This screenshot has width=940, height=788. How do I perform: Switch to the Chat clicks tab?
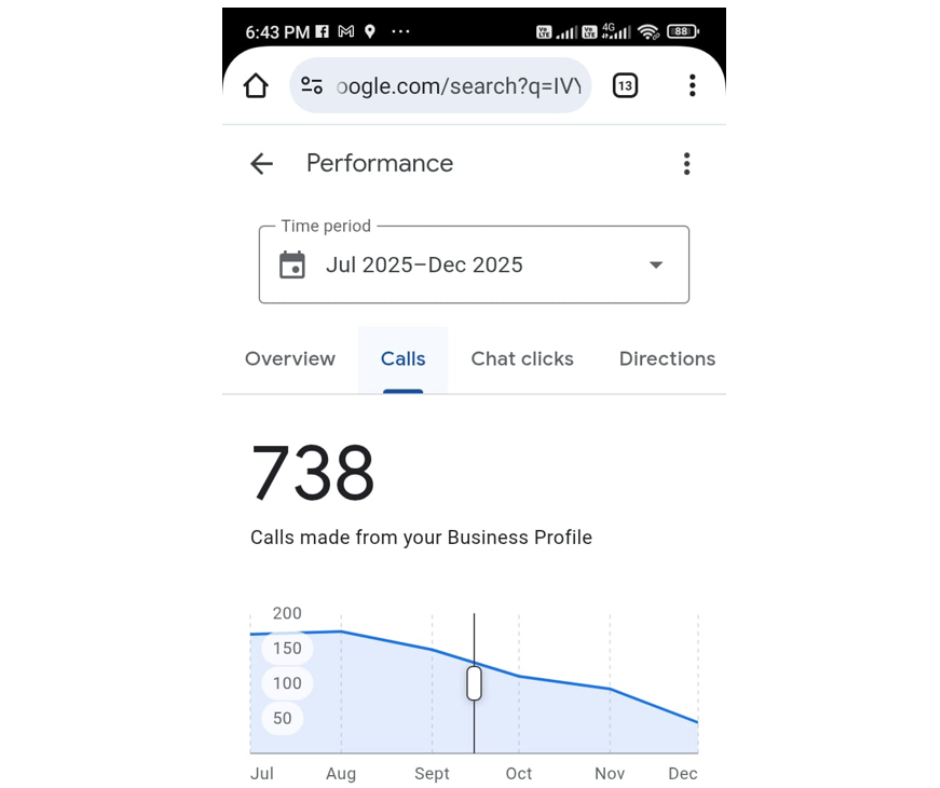[522, 359]
